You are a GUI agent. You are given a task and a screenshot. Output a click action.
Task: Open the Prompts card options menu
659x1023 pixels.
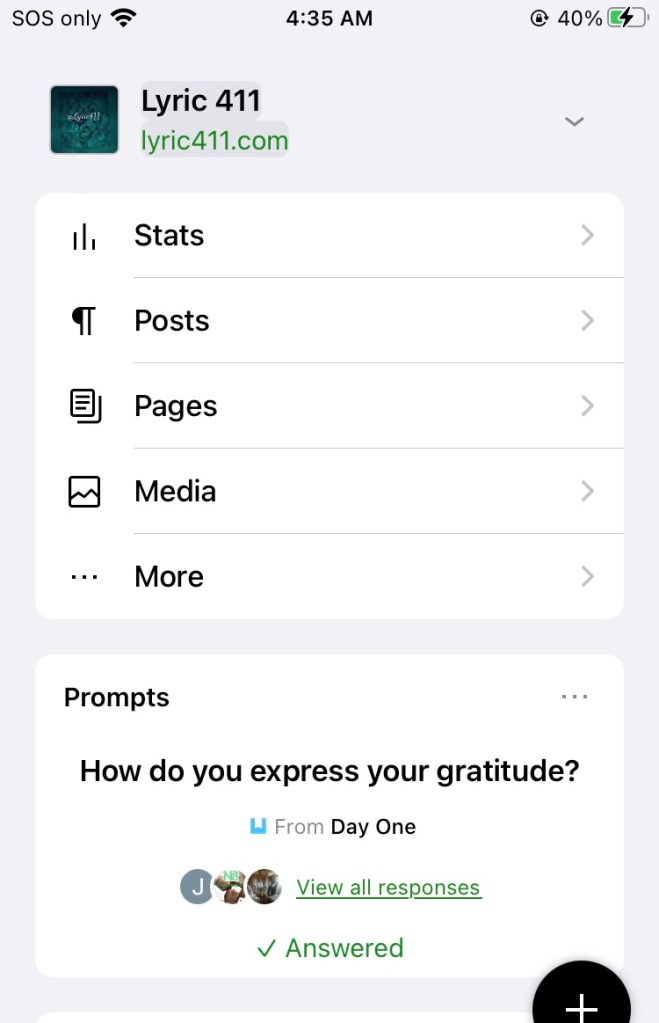[575, 697]
